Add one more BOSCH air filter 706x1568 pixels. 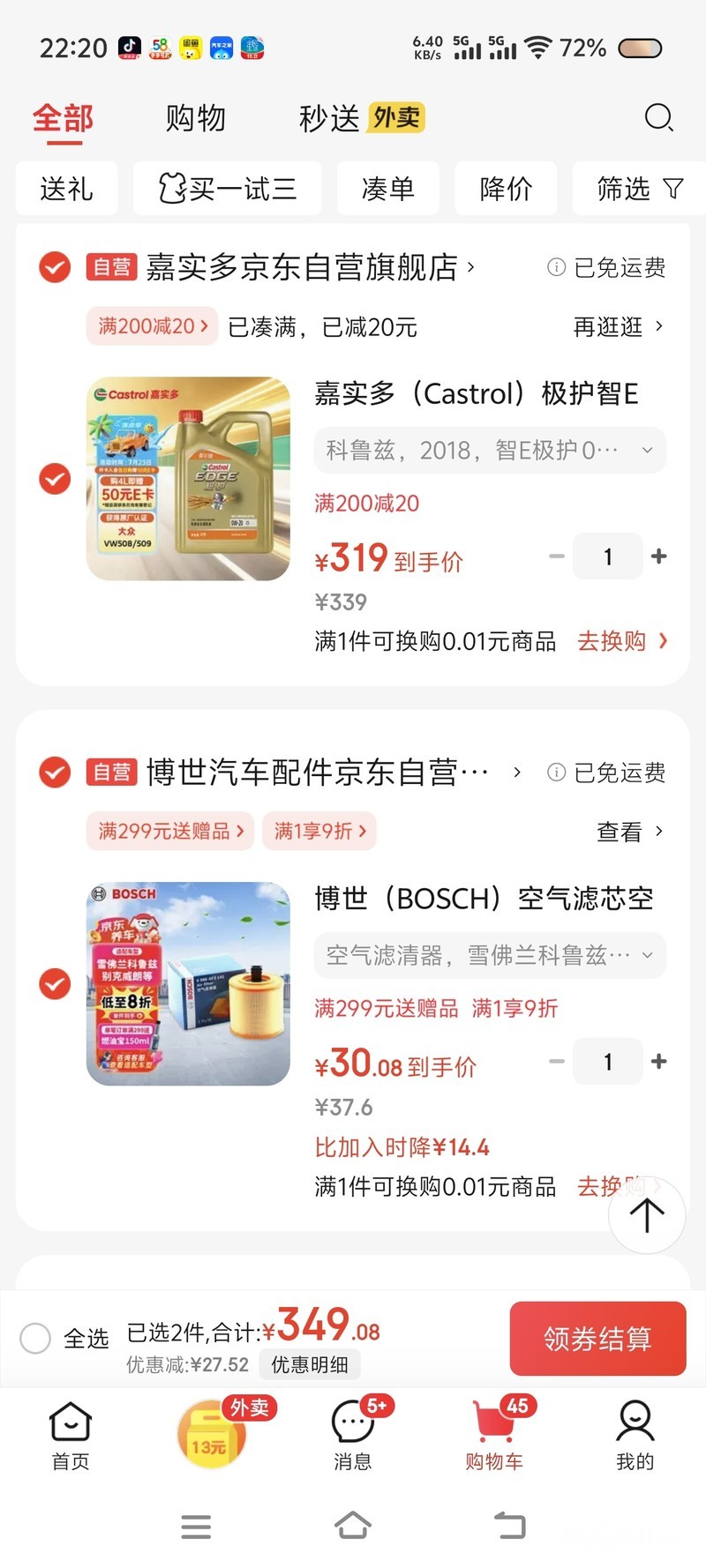tap(658, 1062)
